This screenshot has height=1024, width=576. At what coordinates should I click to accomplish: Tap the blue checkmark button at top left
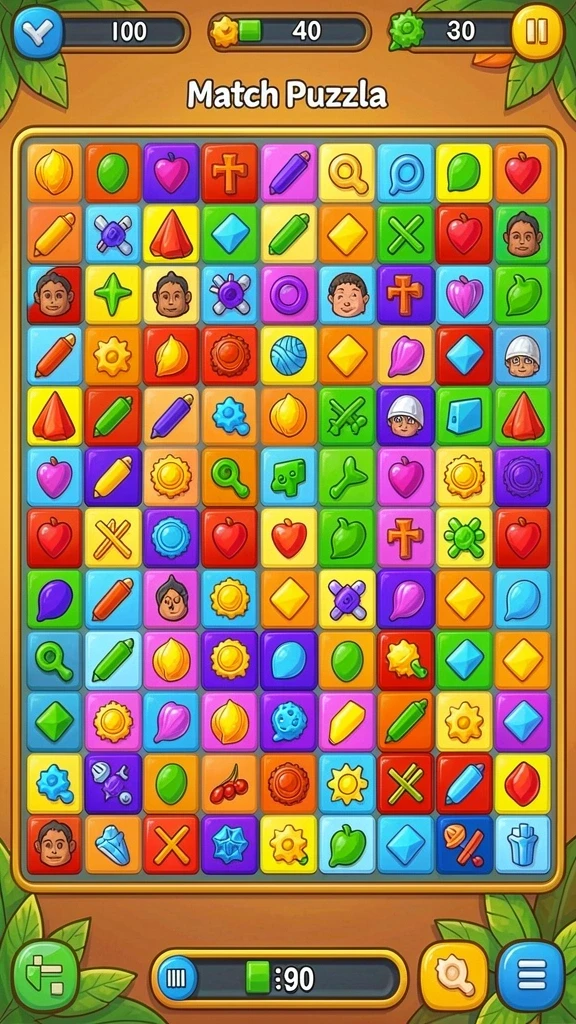pos(39,31)
